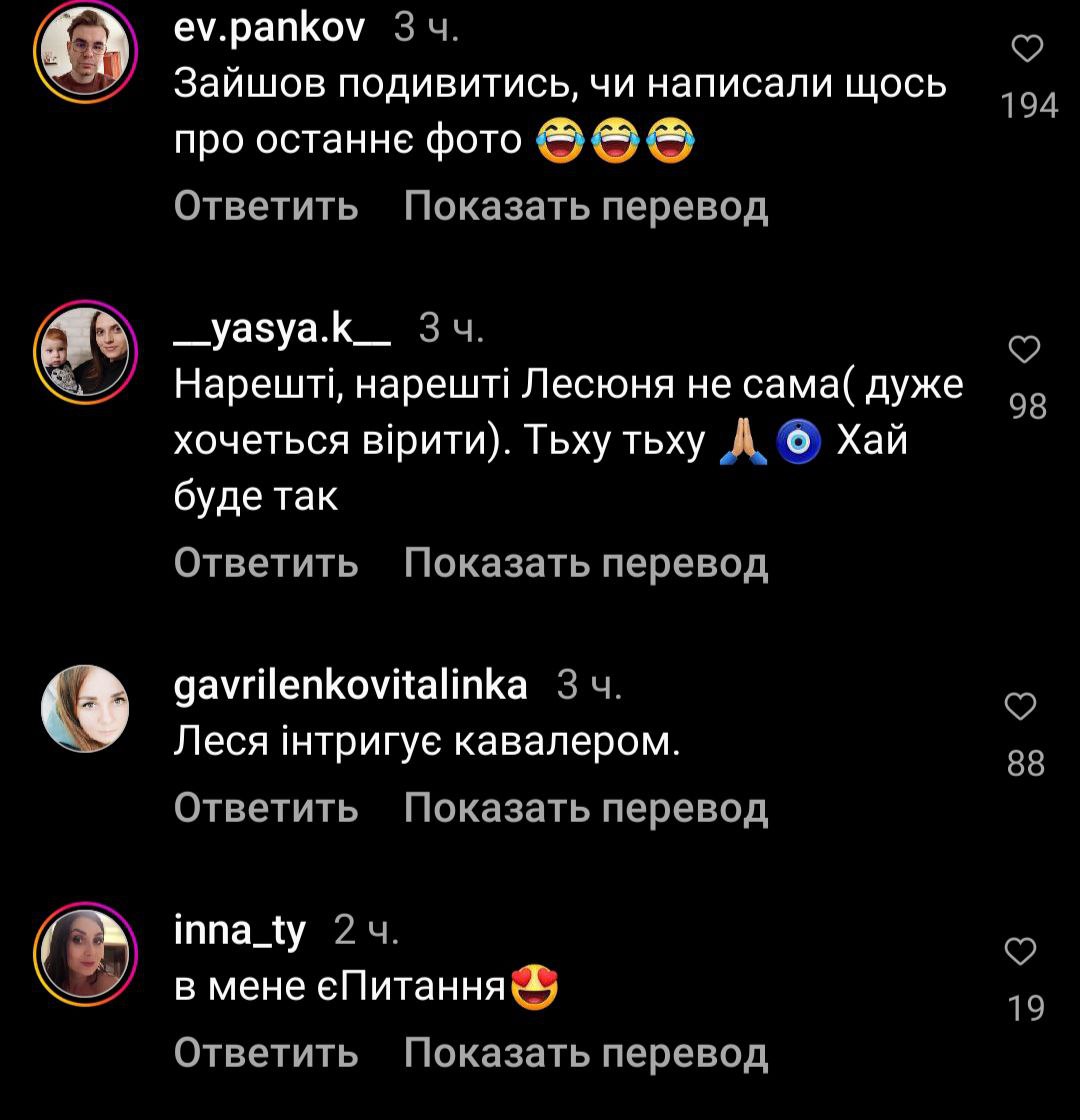Show translation of inna_ty's comment
Screen dimensions: 1080x1120
[586, 1052]
